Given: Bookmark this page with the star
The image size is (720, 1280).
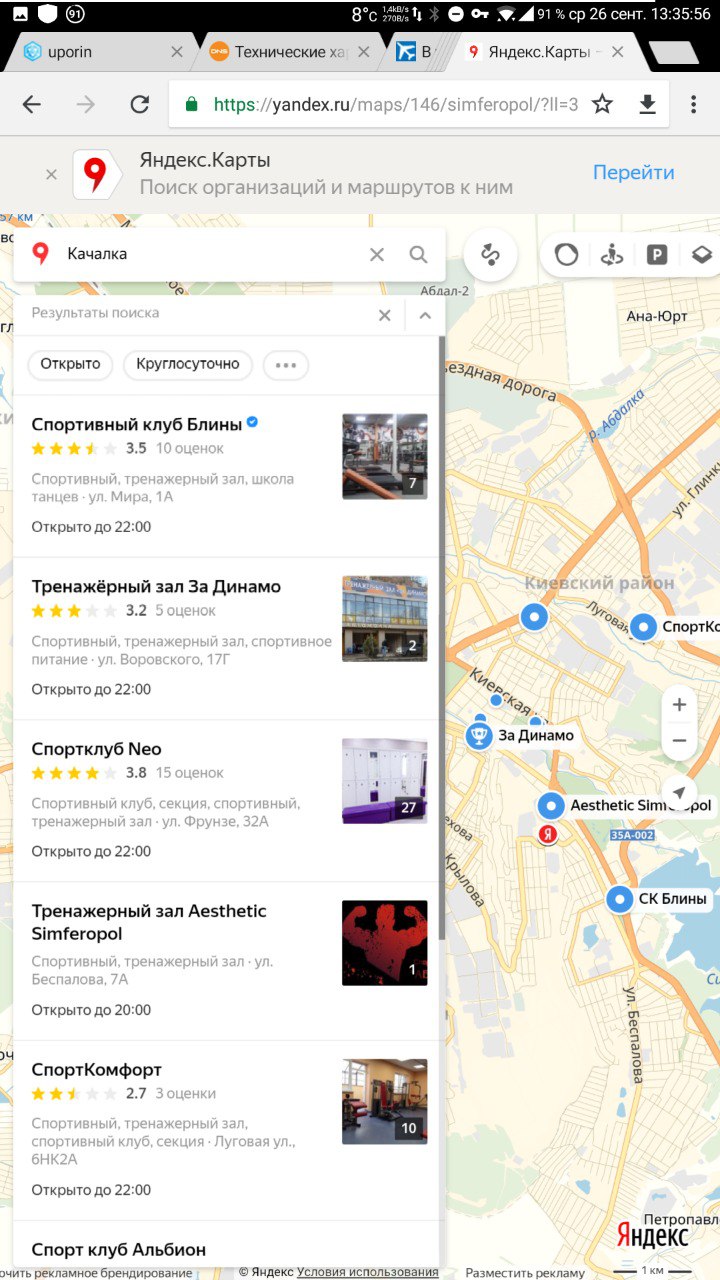Looking at the screenshot, I should pos(602,104).
